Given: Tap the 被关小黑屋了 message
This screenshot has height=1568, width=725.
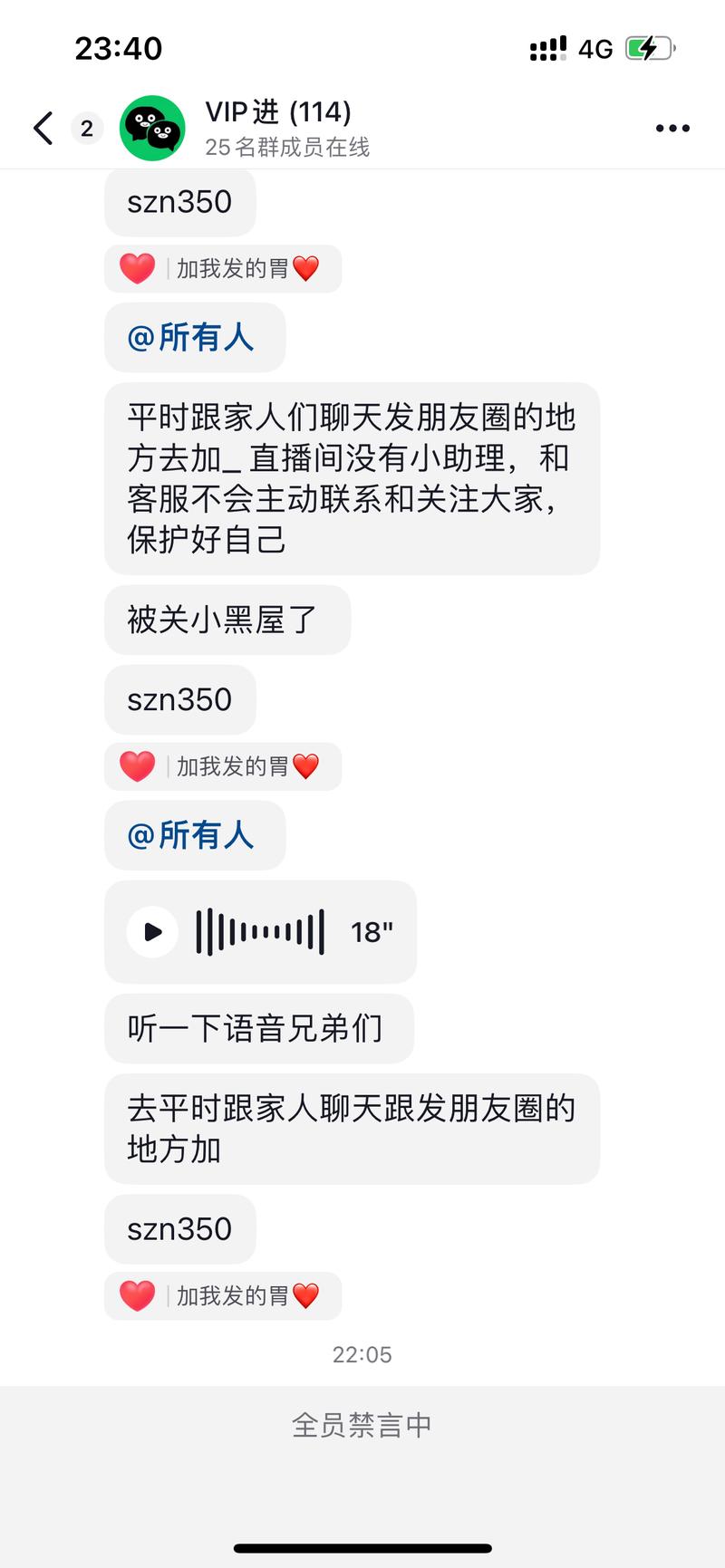Looking at the screenshot, I should (227, 620).
